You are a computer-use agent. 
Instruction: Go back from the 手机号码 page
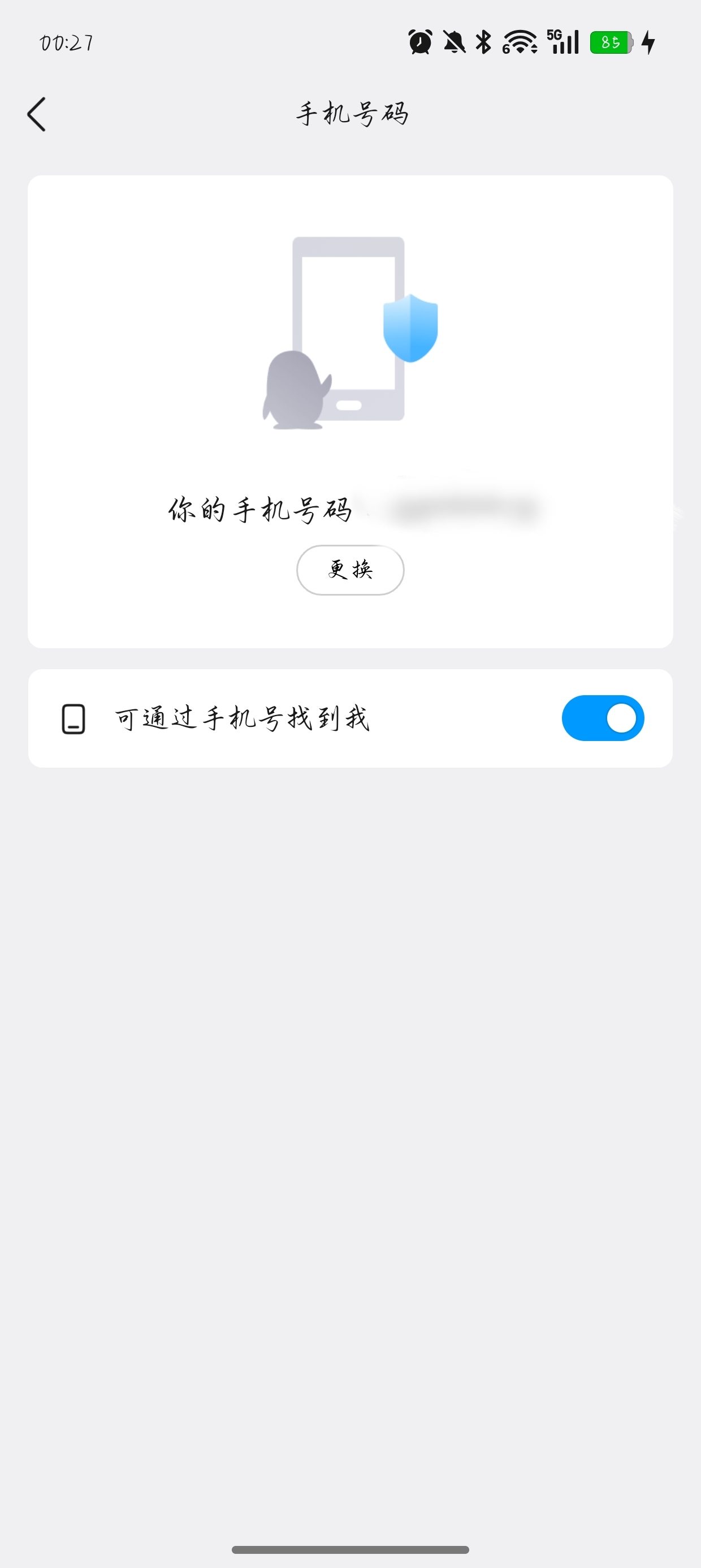tap(37, 114)
